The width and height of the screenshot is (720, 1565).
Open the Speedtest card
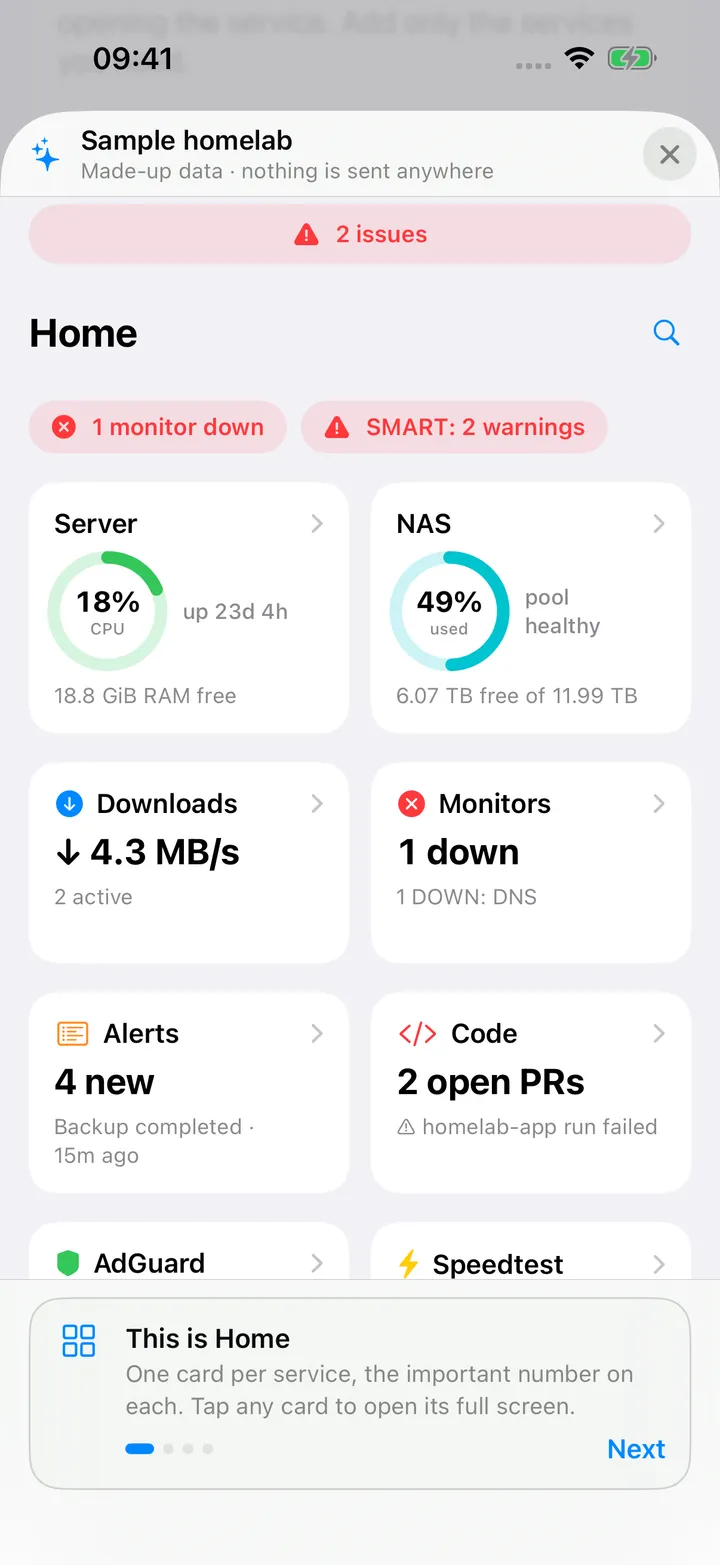531,1251
